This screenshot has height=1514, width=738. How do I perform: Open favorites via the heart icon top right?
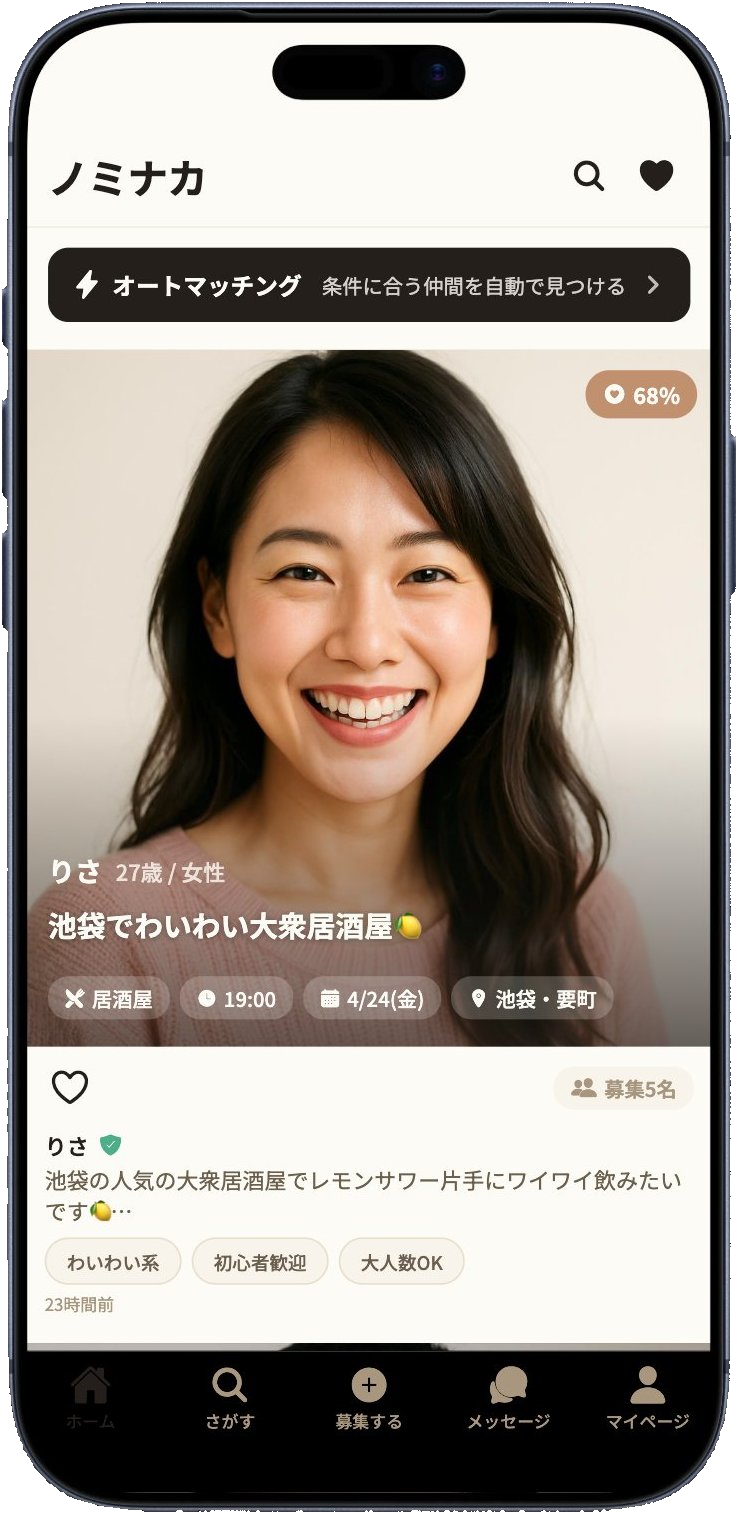657,176
